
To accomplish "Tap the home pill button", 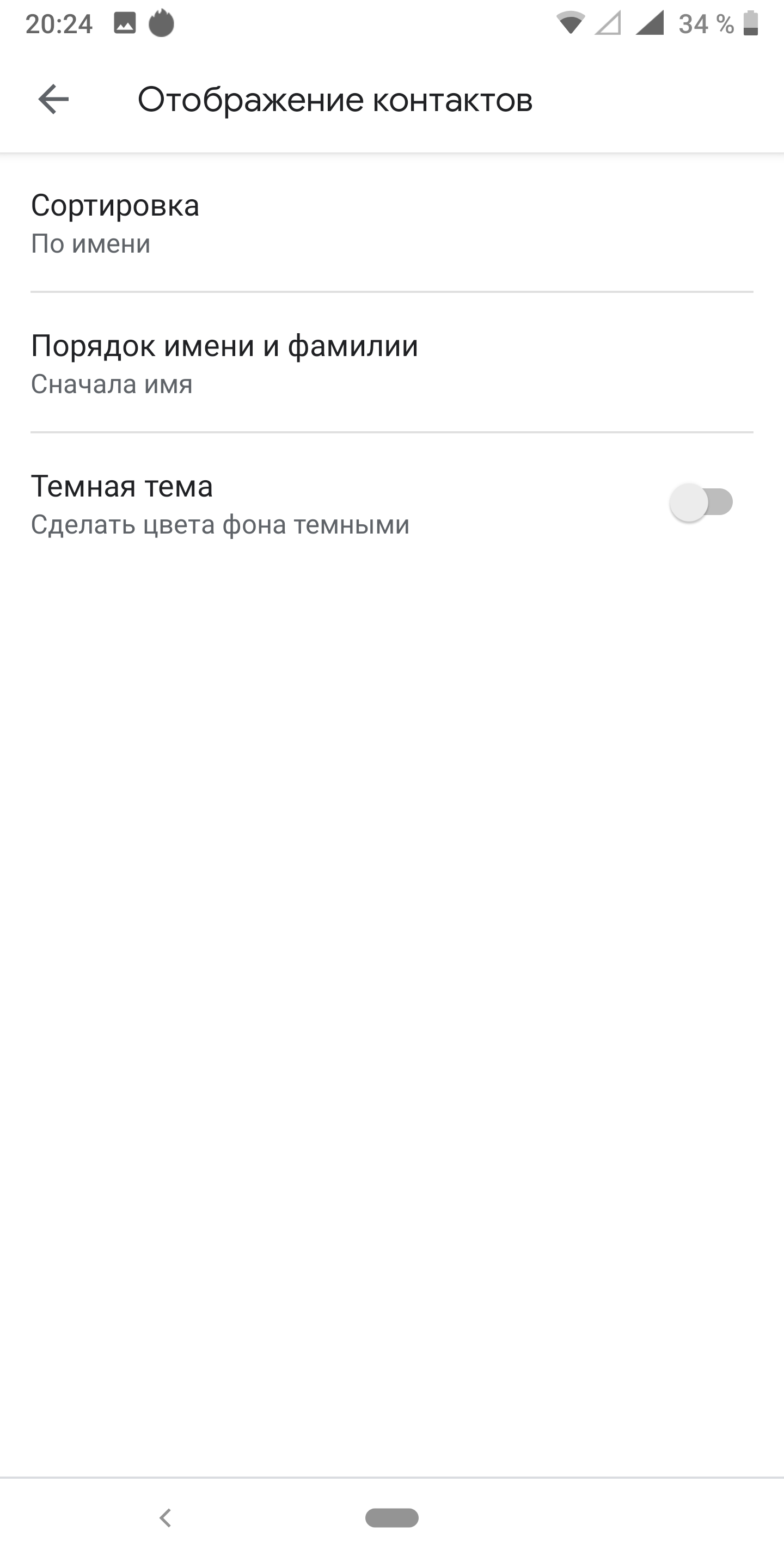I will pos(391,1517).
